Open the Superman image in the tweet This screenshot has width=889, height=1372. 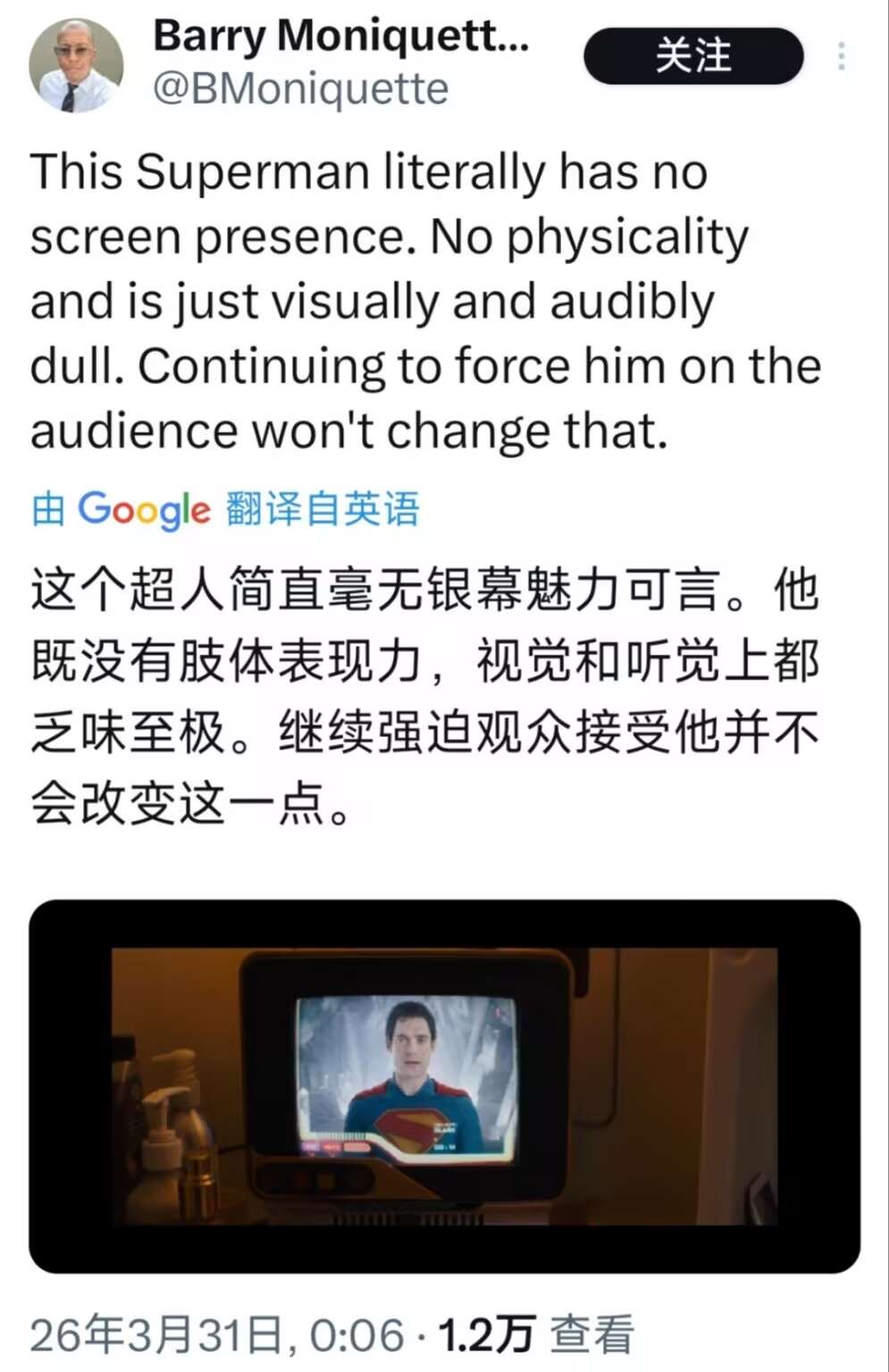(x=444, y=1085)
